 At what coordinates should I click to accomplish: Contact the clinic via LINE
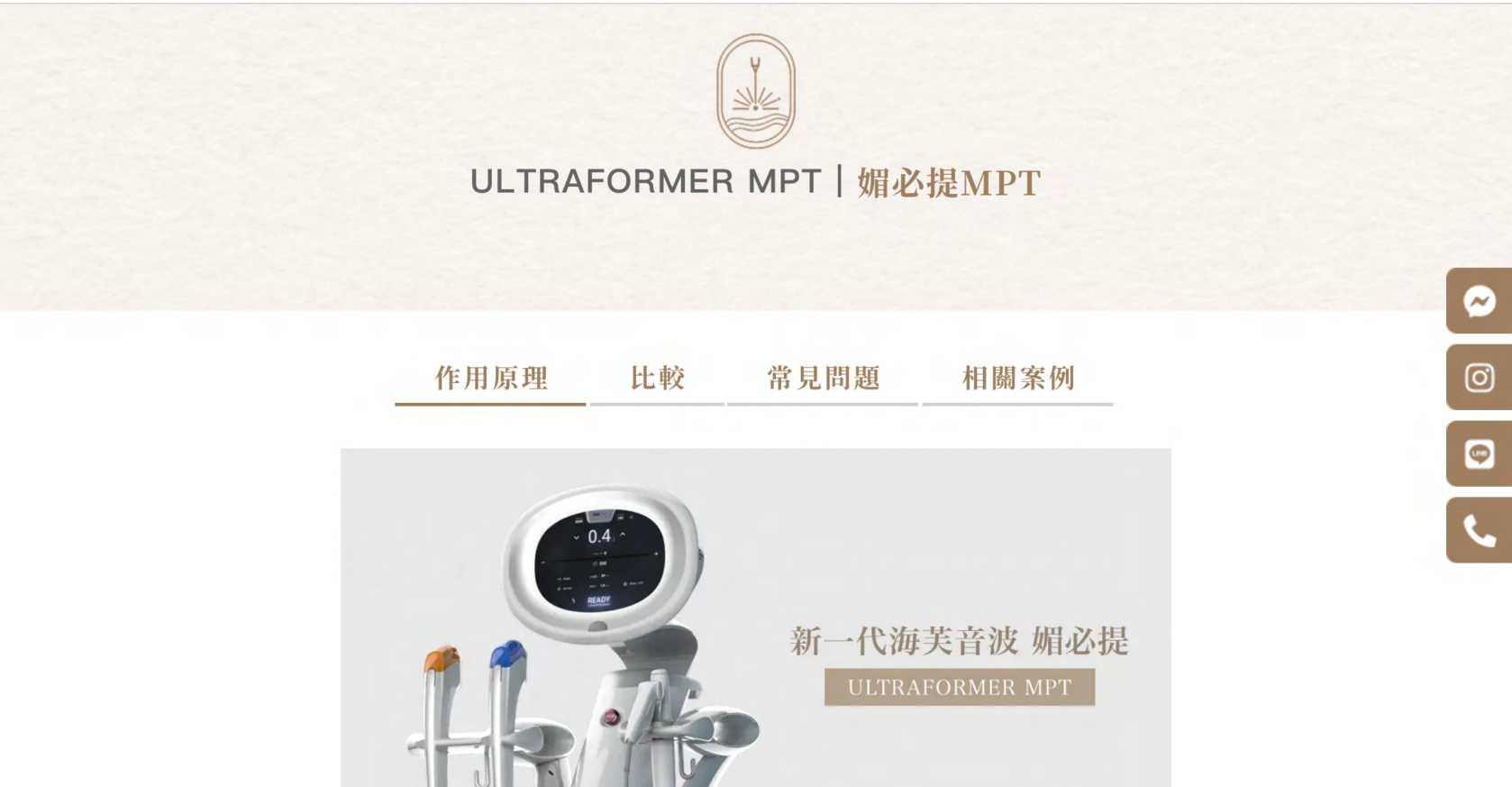[x=1479, y=454]
